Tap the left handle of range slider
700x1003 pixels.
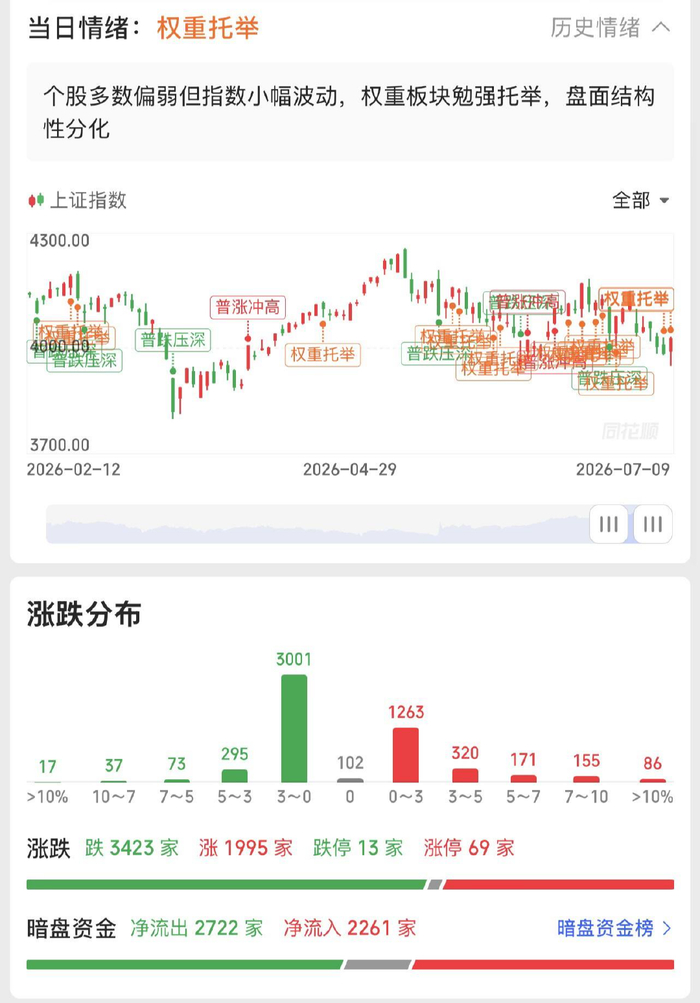(609, 524)
